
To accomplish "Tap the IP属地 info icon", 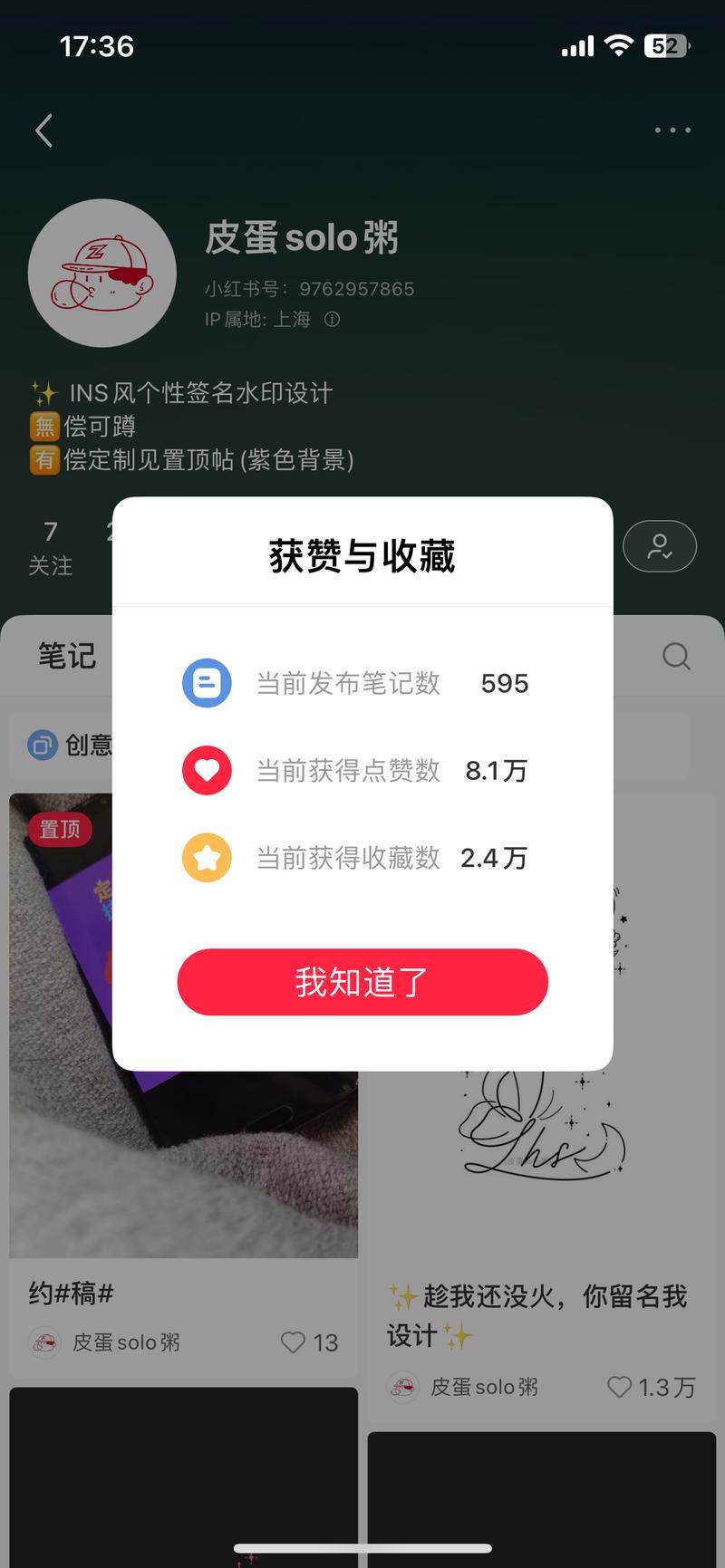I will (x=333, y=320).
